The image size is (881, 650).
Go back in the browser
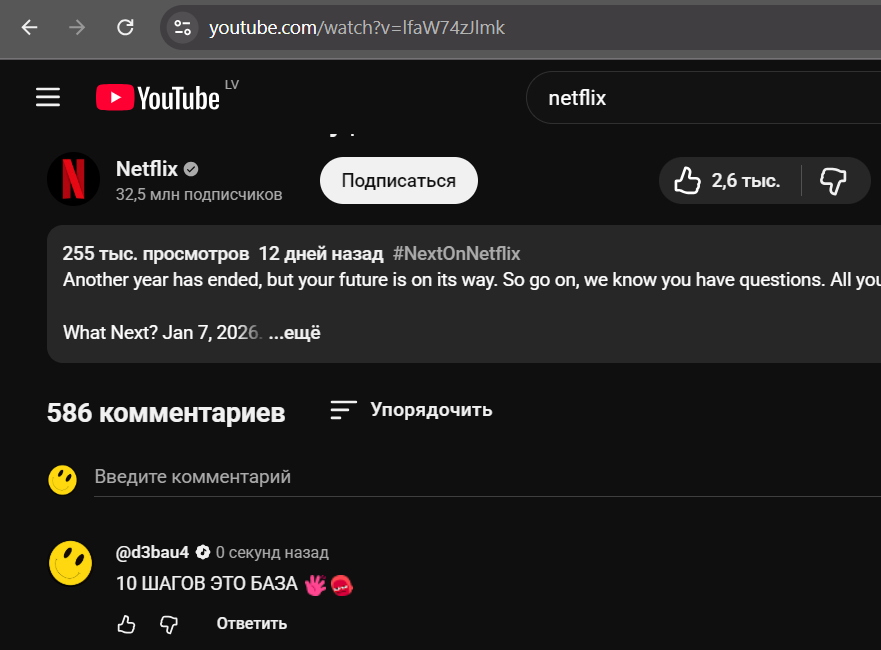(x=29, y=28)
